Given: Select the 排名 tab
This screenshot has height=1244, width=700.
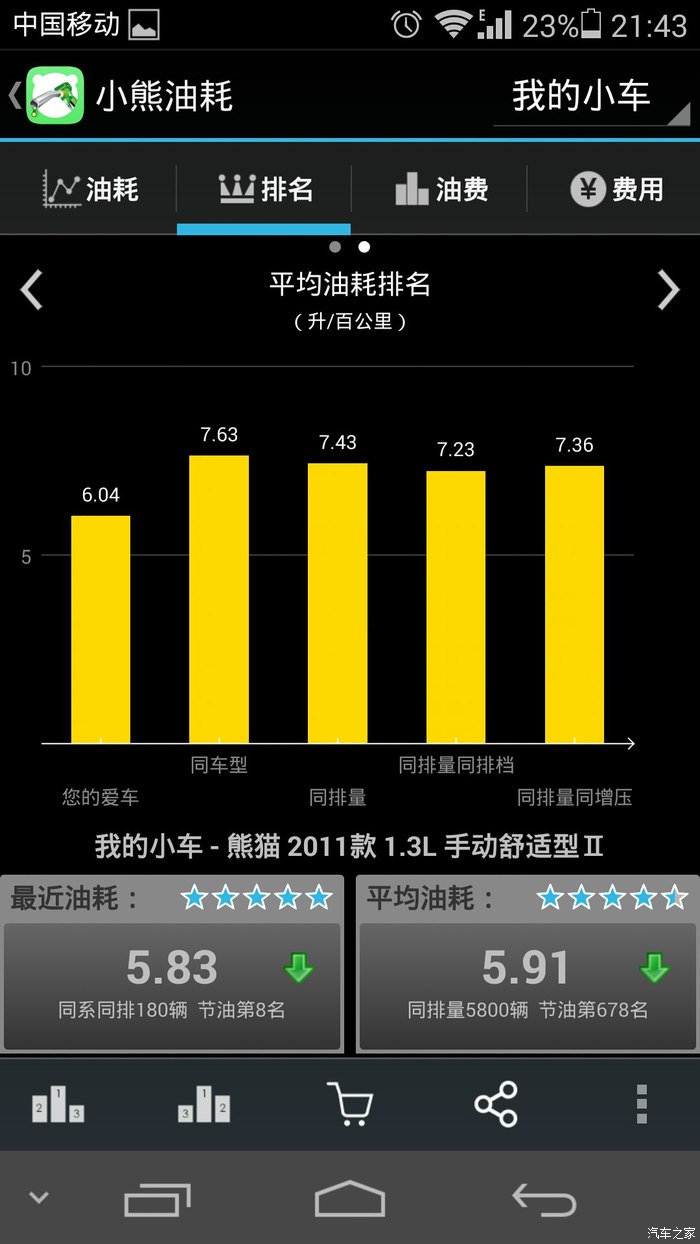Looking at the screenshot, I should pyautogui.click(x=265, y=189).
